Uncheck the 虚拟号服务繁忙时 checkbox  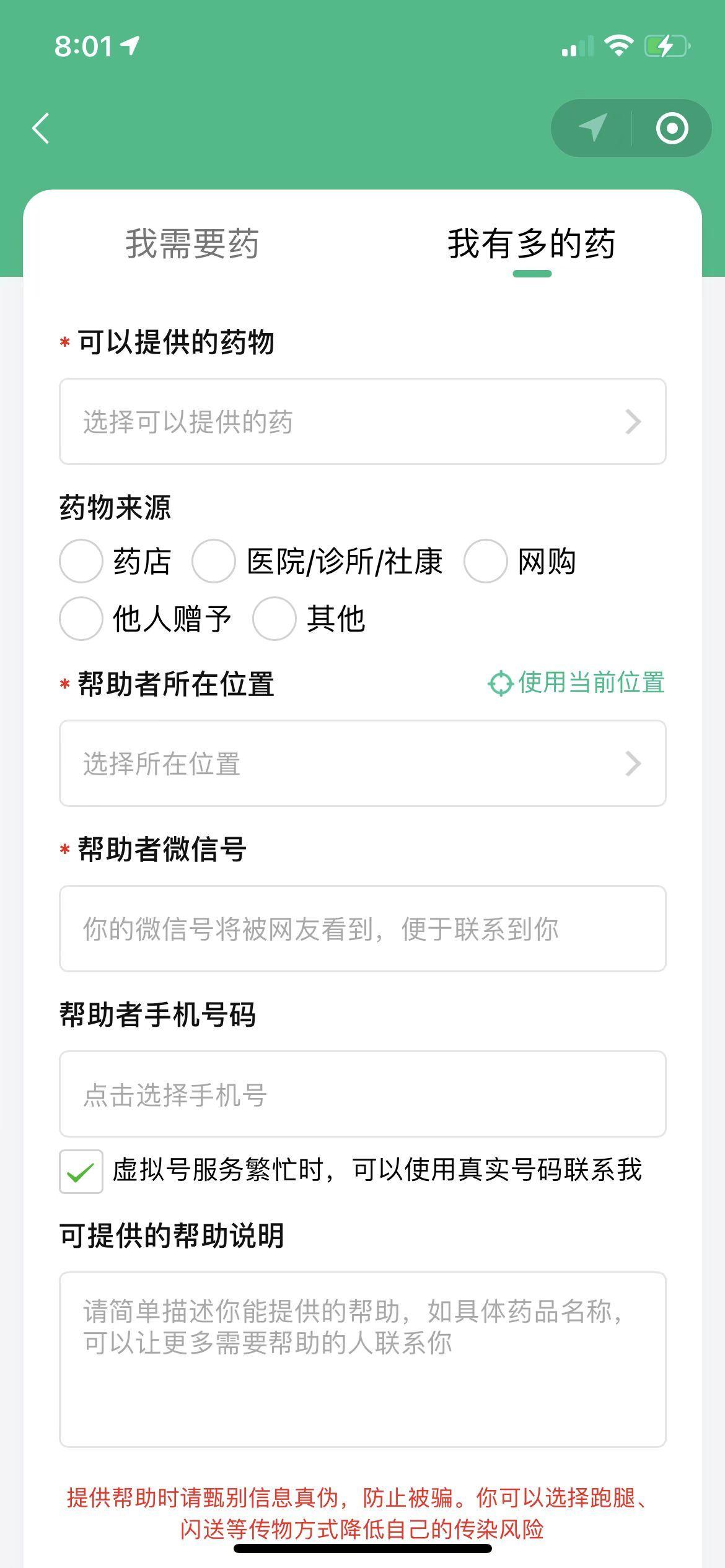pos(81,1171)
